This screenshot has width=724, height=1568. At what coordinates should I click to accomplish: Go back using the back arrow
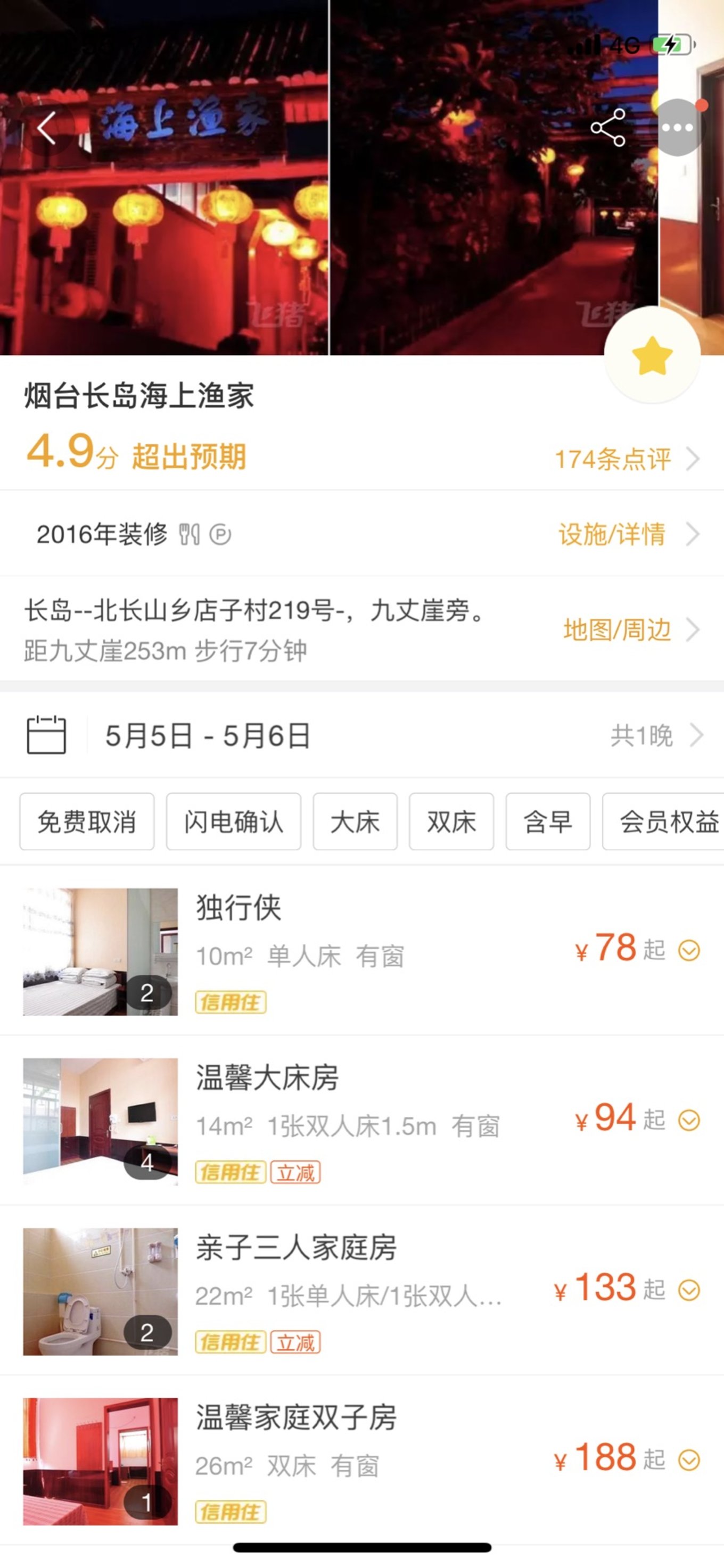pyautogui.click(x=47, y=128)
